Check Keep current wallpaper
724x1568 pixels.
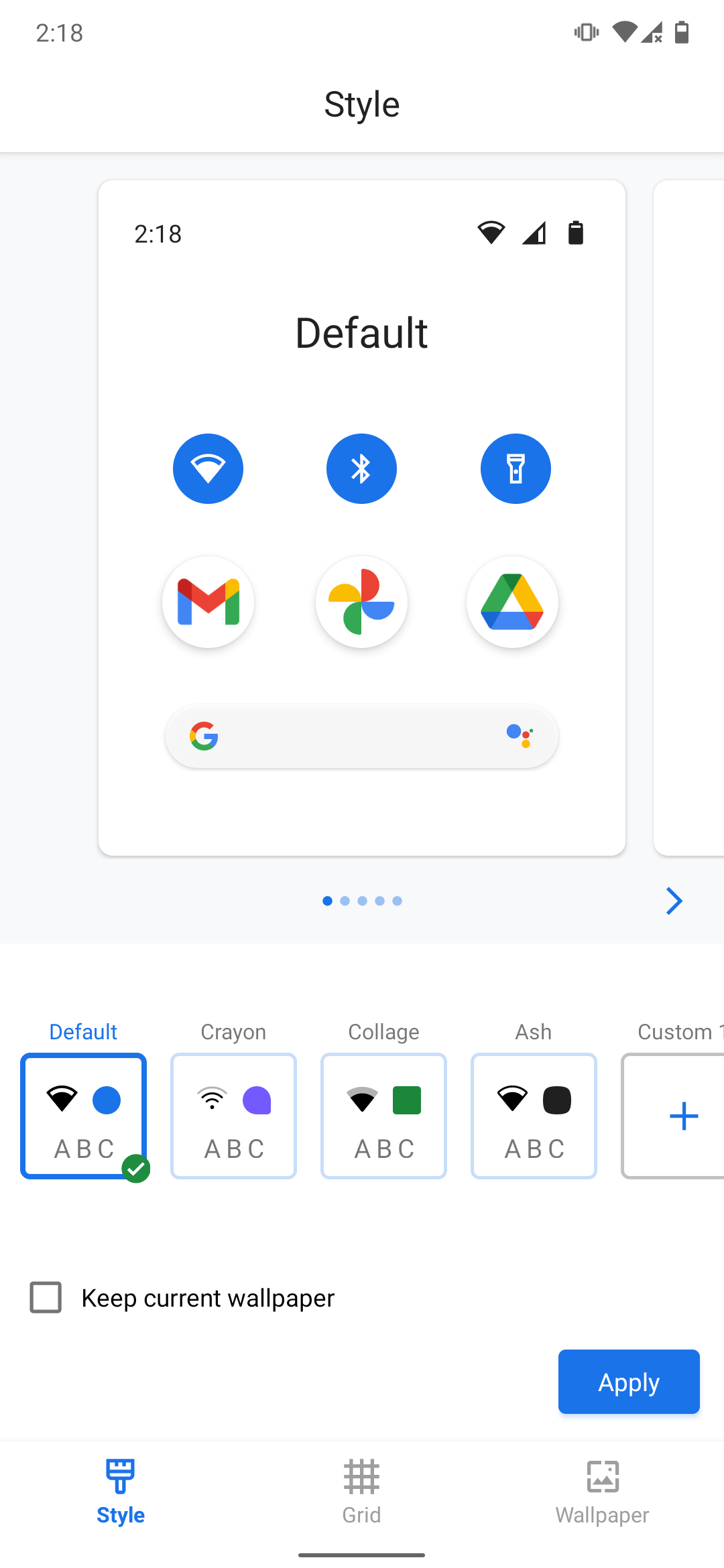click(x=46, y=1297)
